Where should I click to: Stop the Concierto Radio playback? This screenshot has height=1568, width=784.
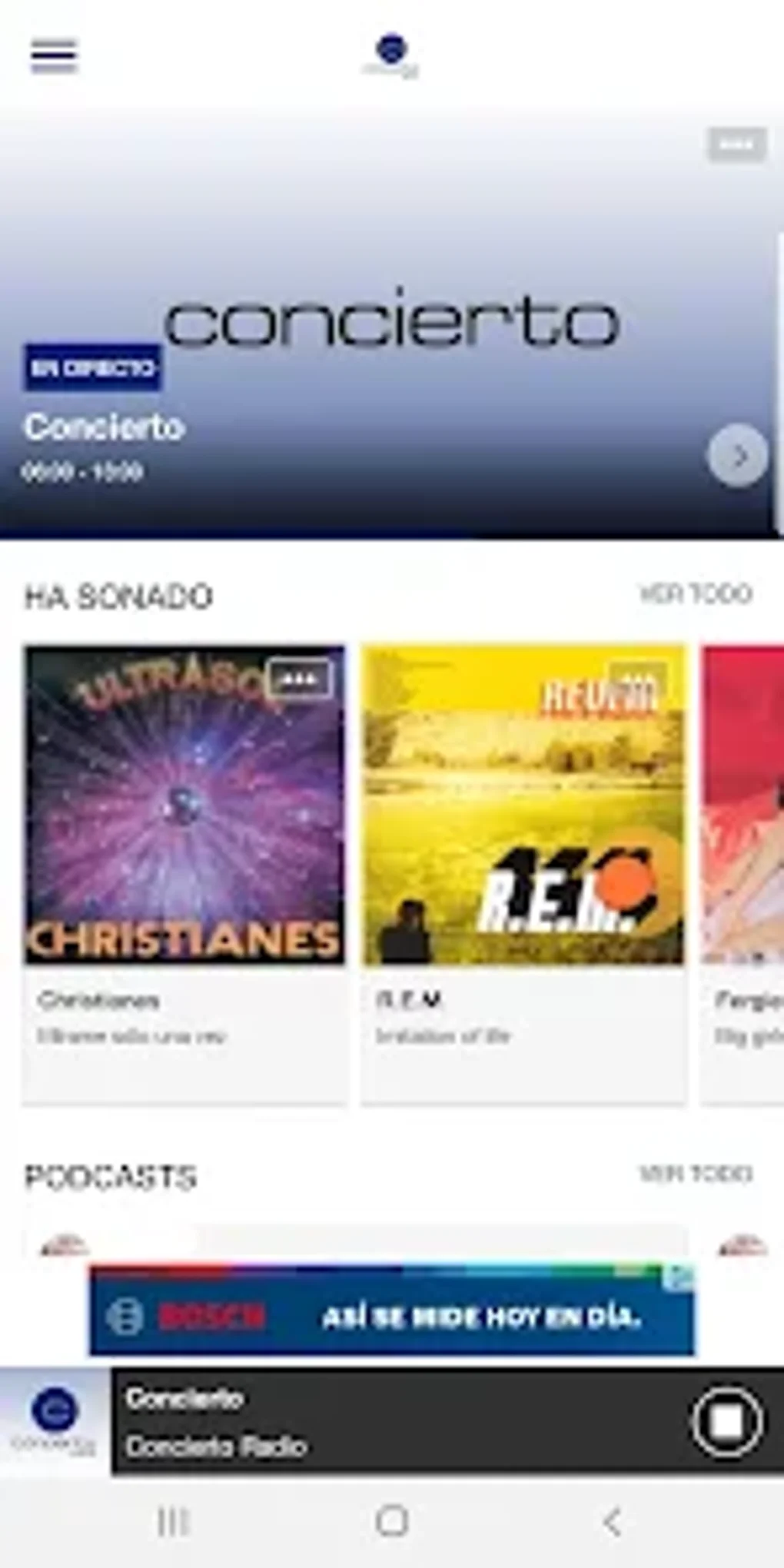[726, 1422]
